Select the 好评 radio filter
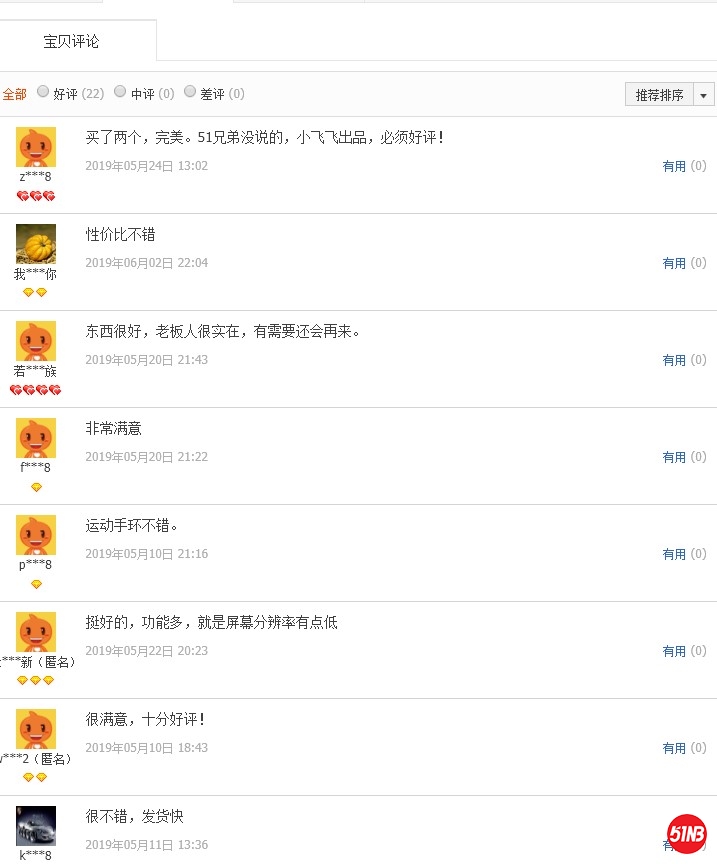This screenshot has height=864, width=717. tap(43, 92)
